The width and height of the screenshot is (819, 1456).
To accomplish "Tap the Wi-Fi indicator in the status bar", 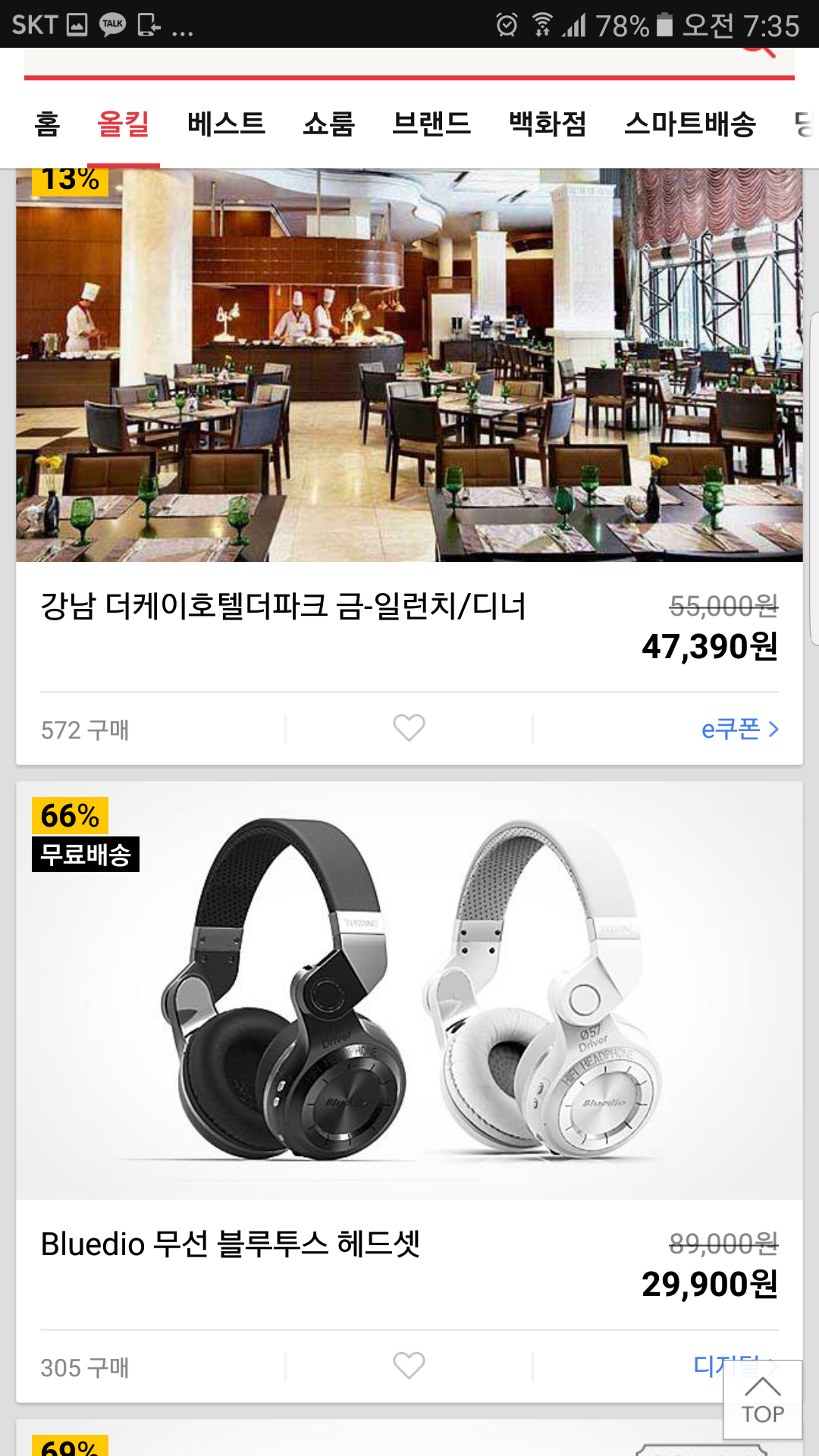I will [x=544, y=23].
